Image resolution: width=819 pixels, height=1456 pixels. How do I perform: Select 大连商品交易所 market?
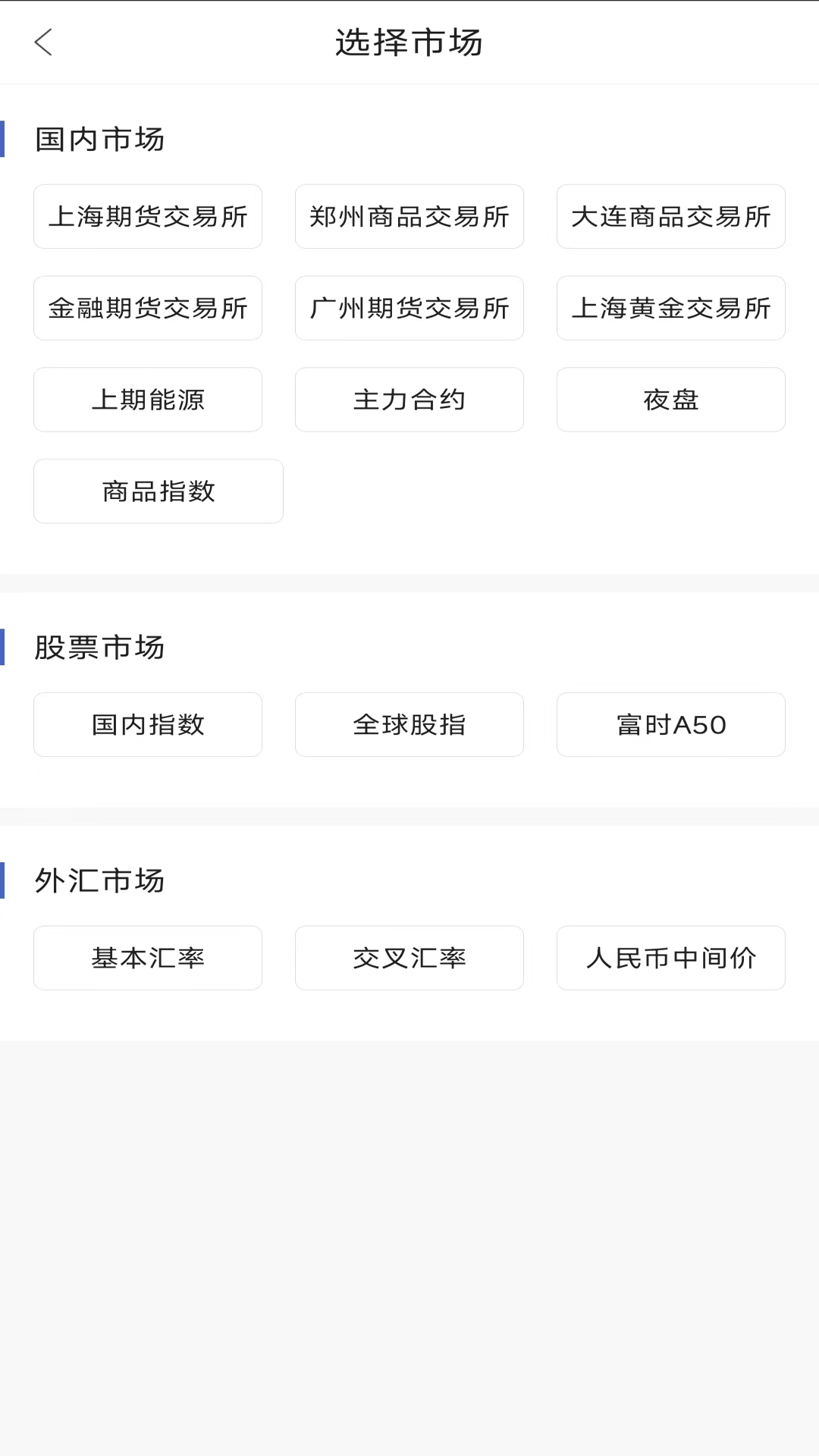coord(670,216)
